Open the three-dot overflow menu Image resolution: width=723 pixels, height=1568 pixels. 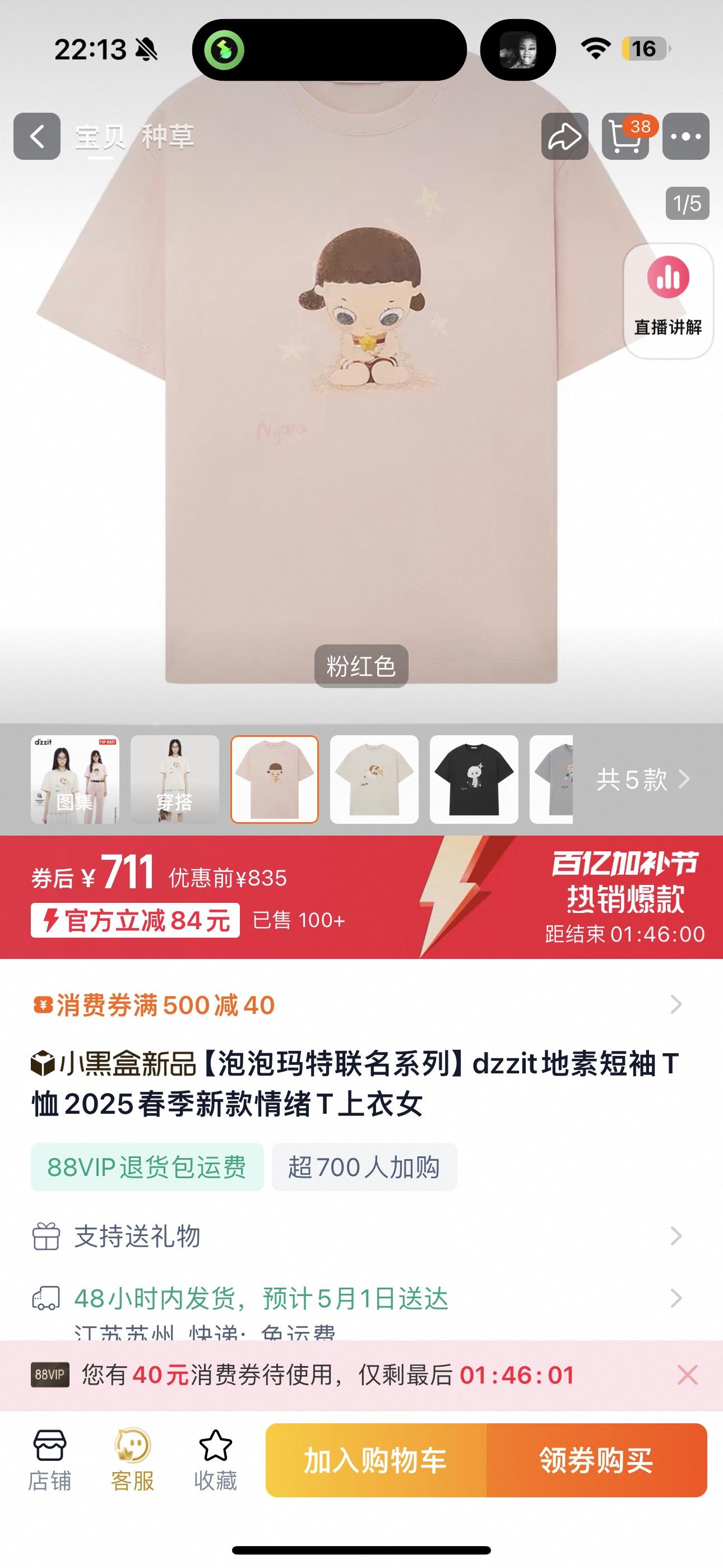(x=686, y=136)
